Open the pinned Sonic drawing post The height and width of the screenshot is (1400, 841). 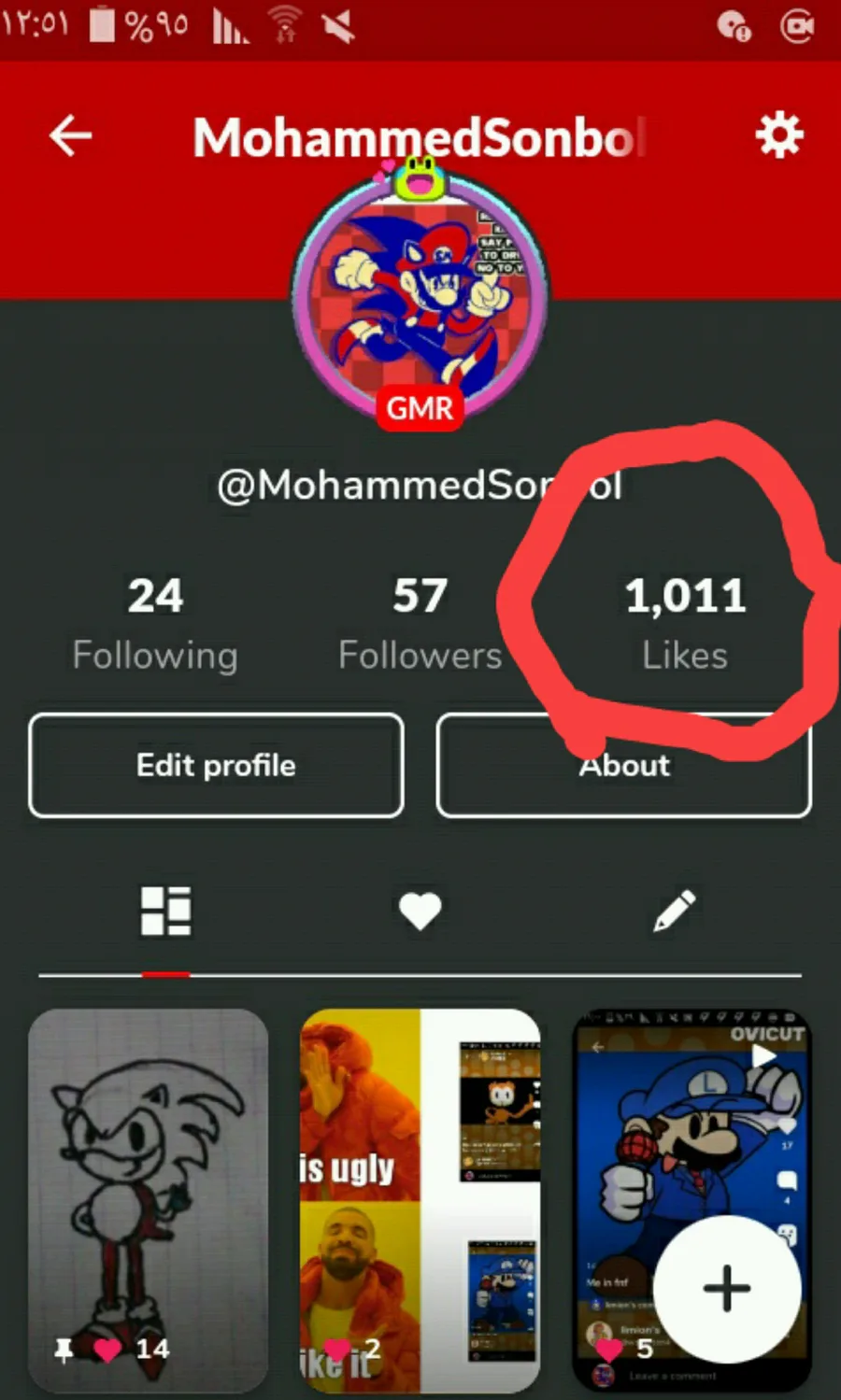[149, 1200]
